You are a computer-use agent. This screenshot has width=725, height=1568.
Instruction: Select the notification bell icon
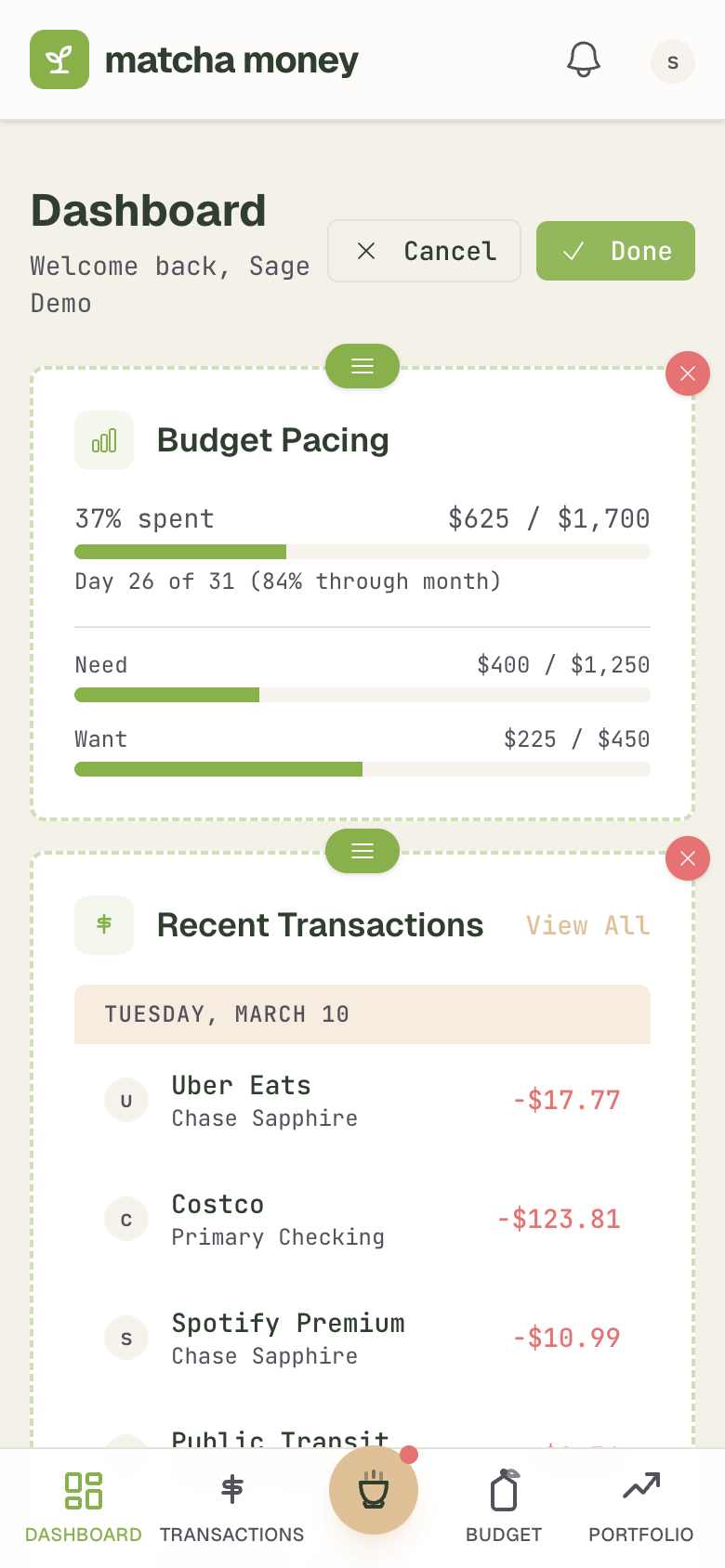pyautogui.click(x=583, y=60)
